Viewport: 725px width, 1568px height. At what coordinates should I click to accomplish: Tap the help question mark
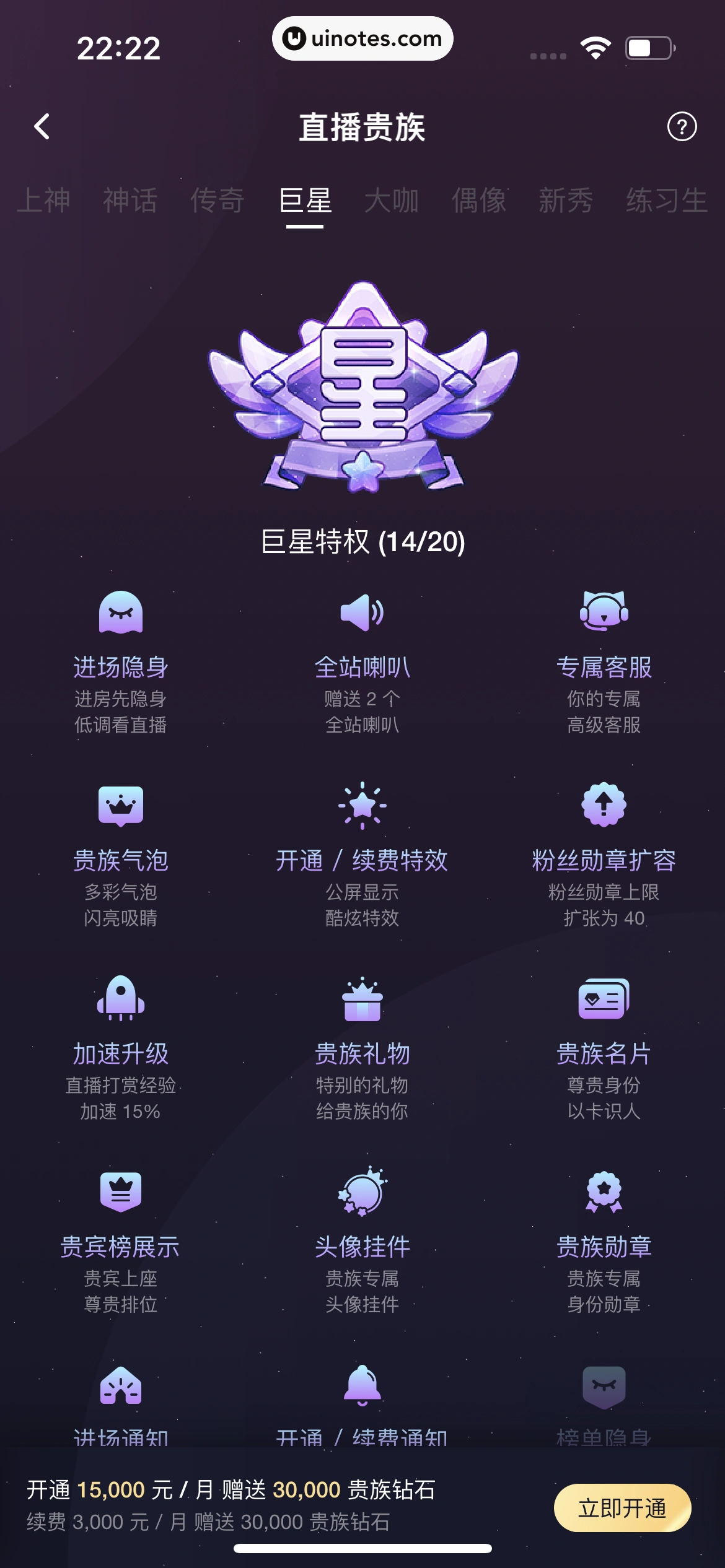(x=682, y=127)
